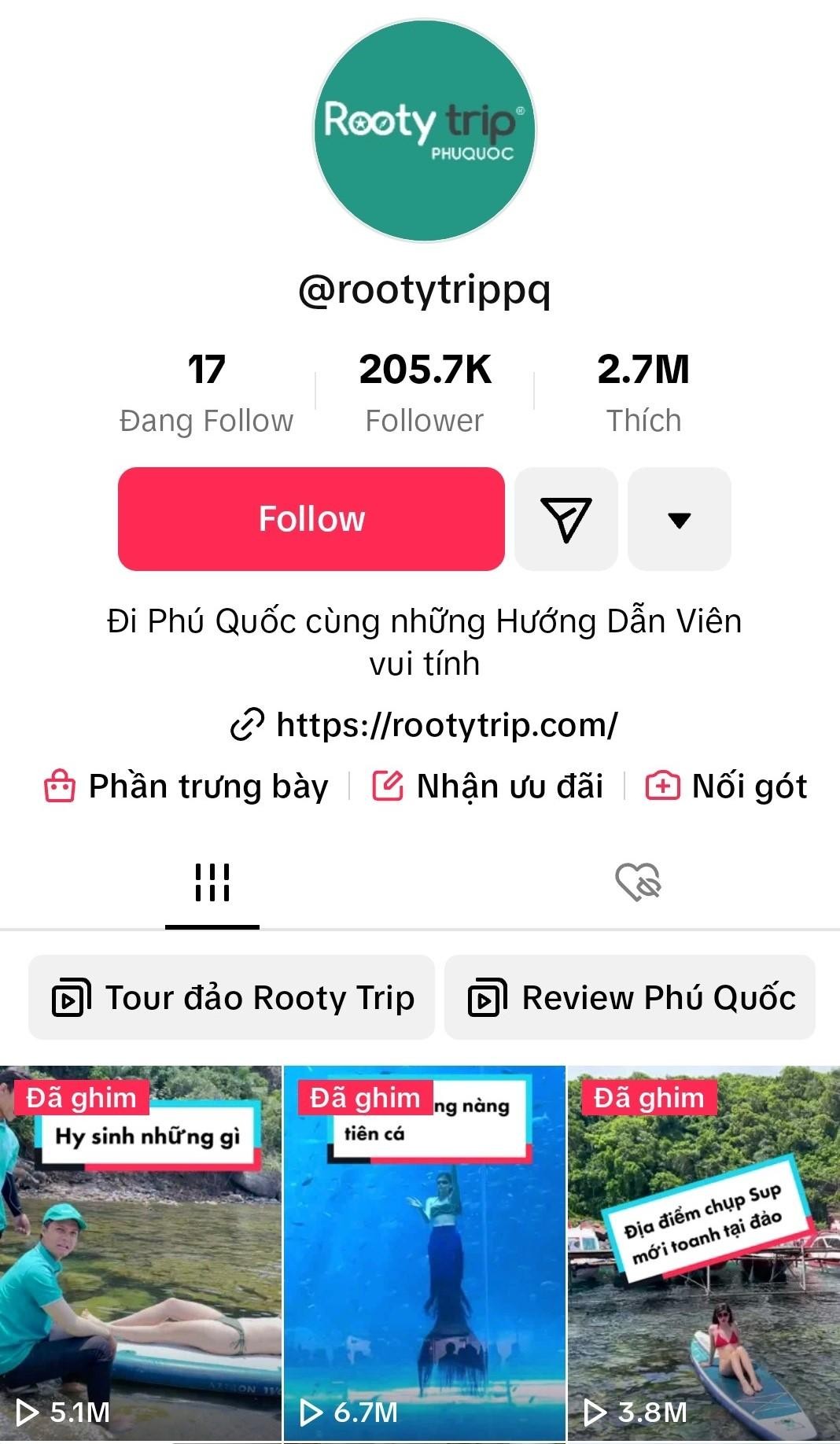Click the Review Phú Quốc playlist icon
Screen dimensions: 840x1444
(x=488, y=997)
